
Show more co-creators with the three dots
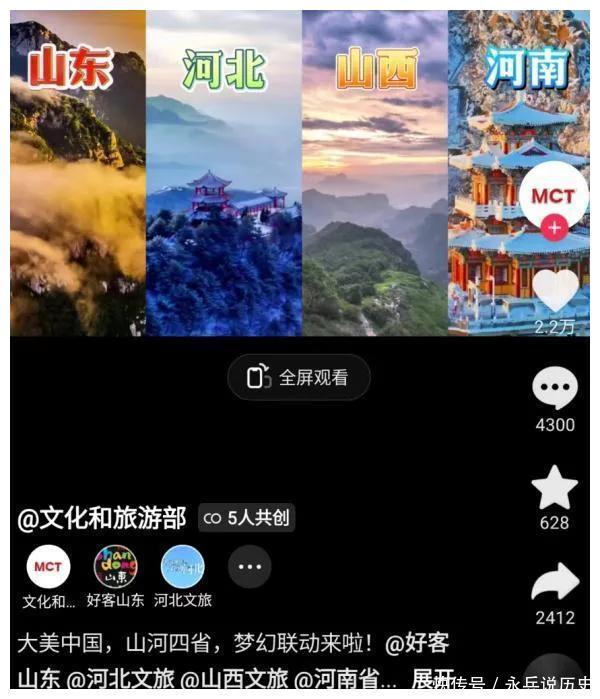pyautogui.click(x=249, y=567)
